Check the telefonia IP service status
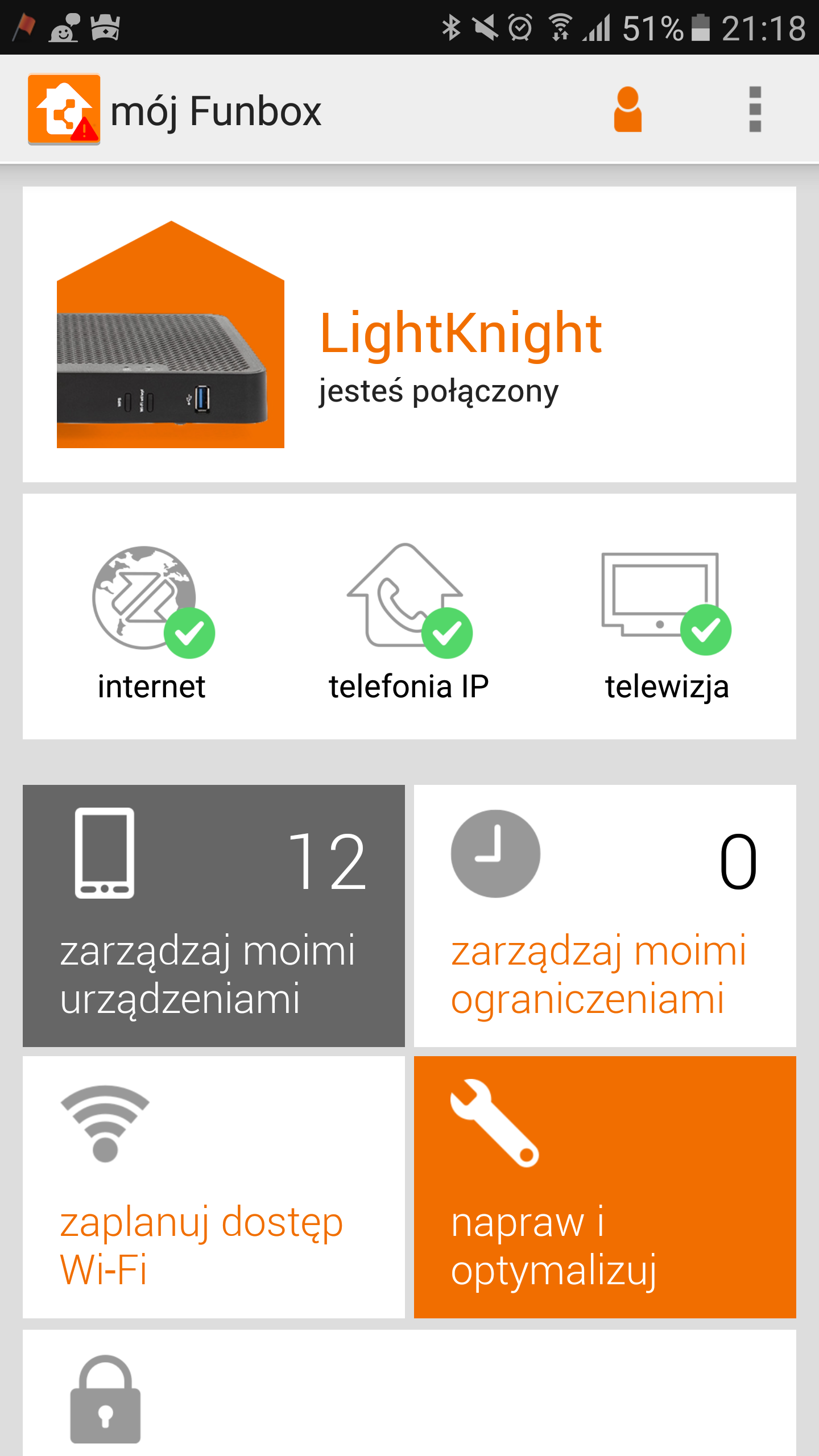Image resolution: width=819 pixels, height=1456 pixels. tap(409, 620)
